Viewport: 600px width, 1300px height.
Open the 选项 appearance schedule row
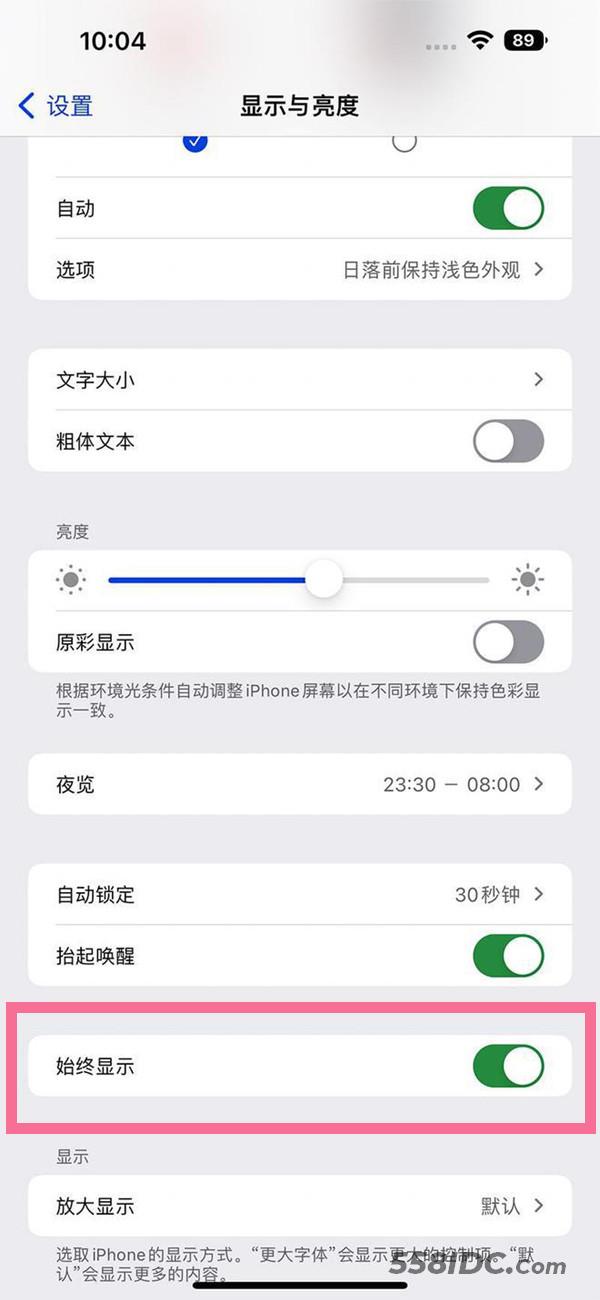tap(300, 270)
